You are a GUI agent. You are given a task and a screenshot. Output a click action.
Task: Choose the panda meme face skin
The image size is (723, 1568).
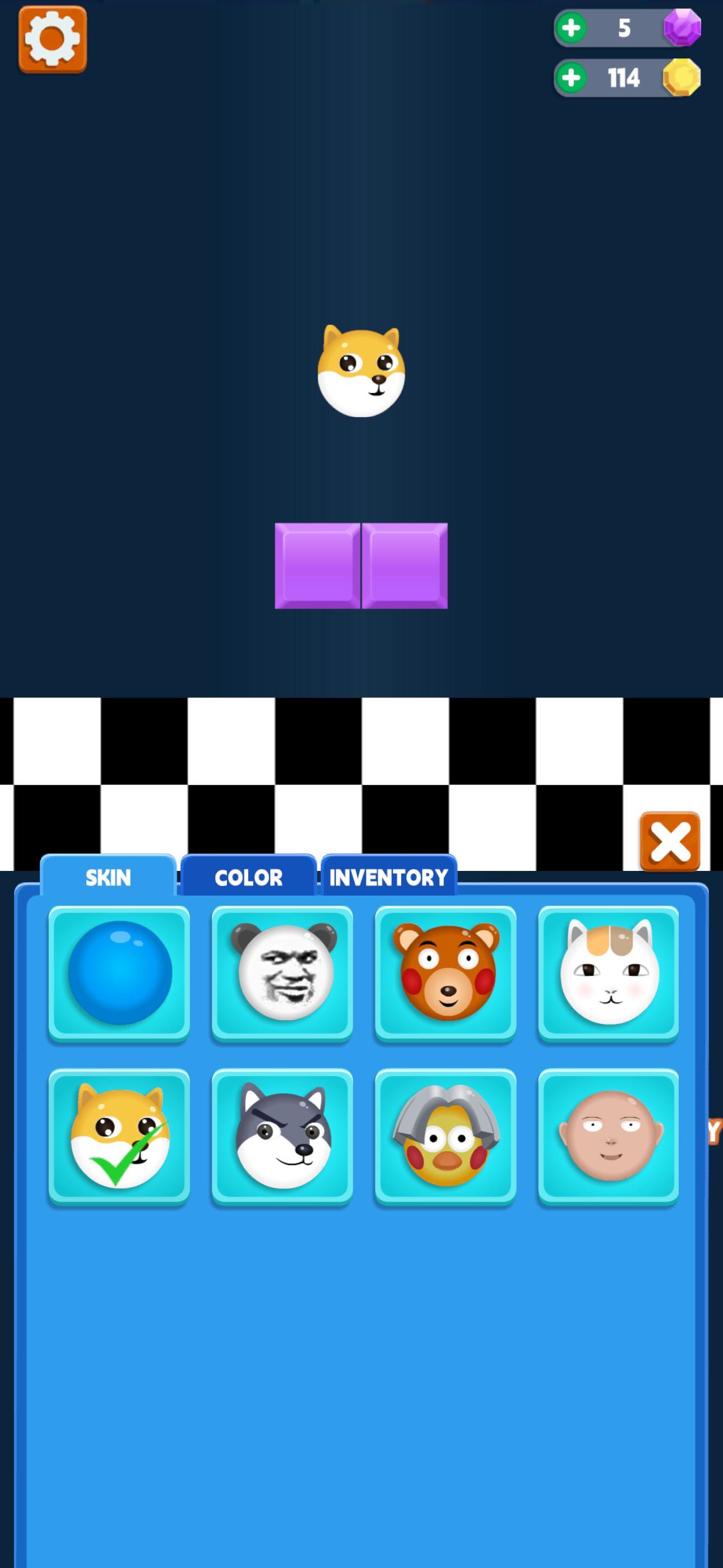coord(282,972)
